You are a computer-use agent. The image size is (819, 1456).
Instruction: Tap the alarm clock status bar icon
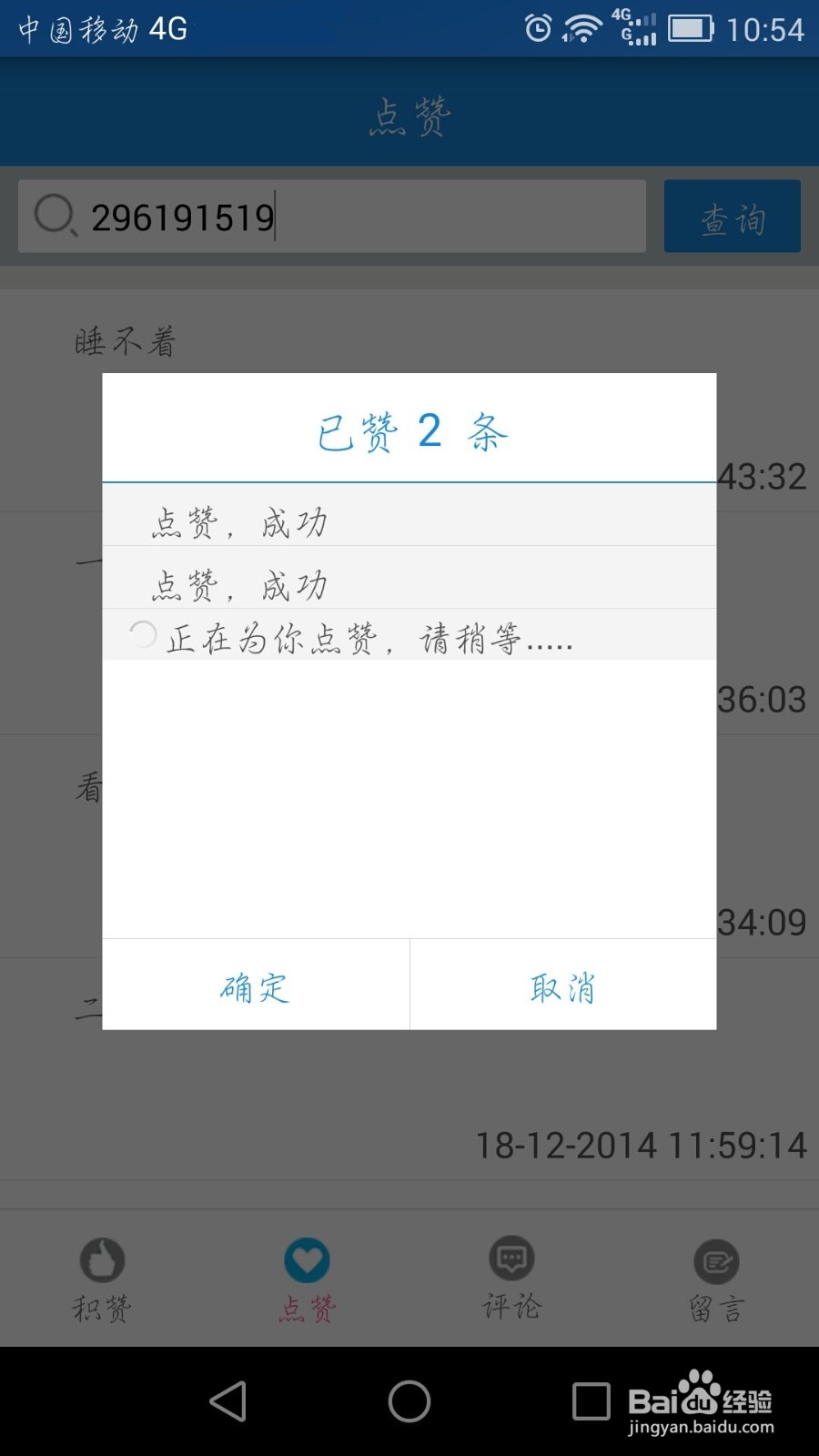(536, 29)
